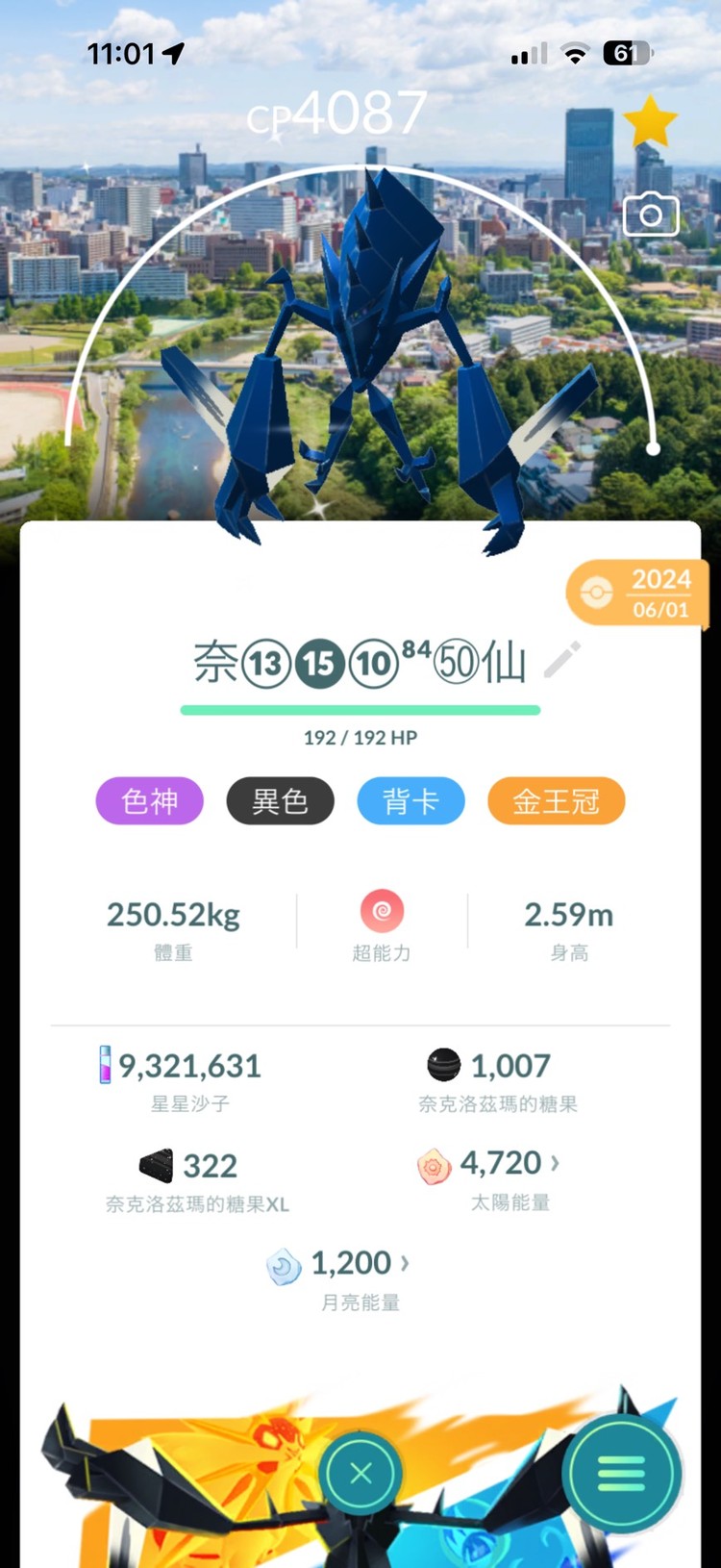Viewport: 721px width, 1568px height.
Task: Tap the Psychic type icon under 超能力
Action: point(382,909)
